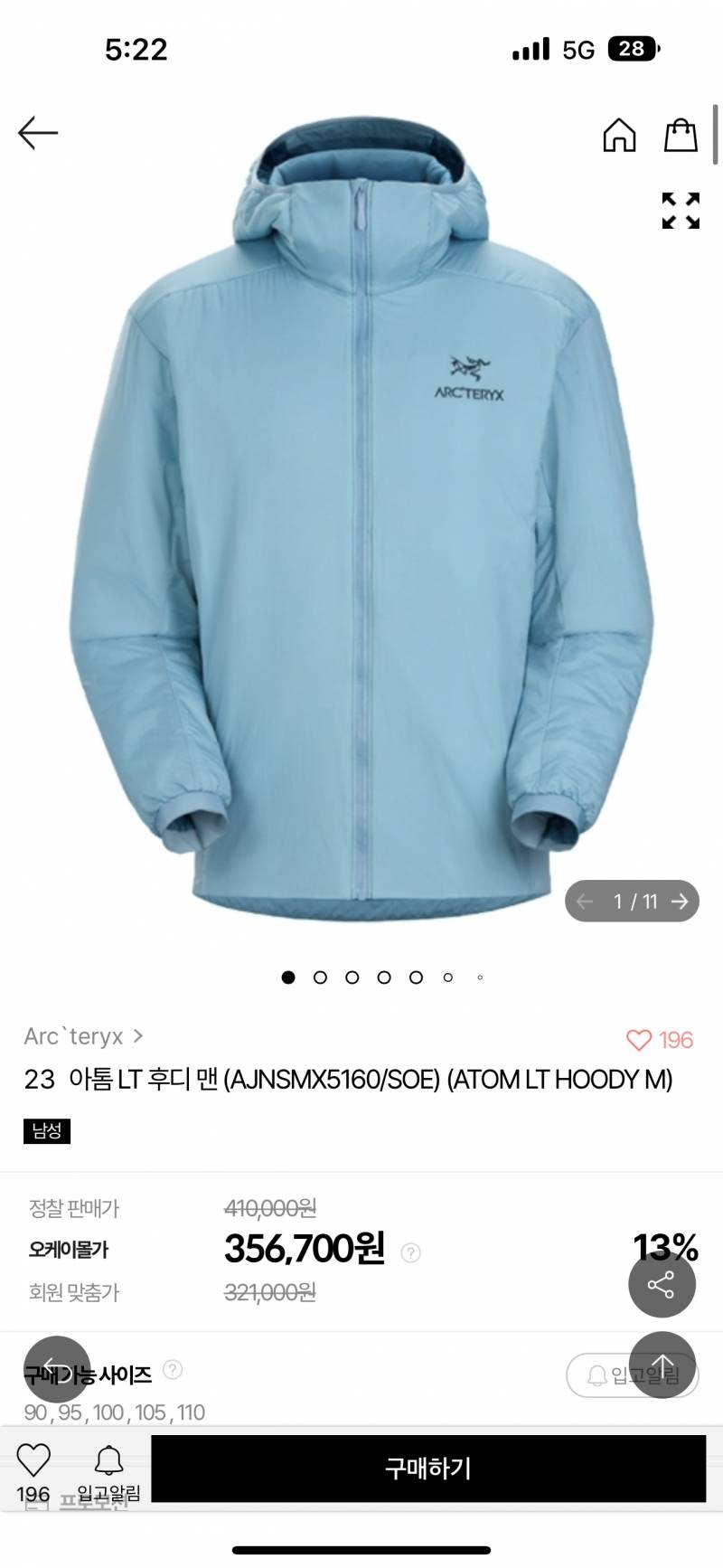Viewport: 723px width, 1568px height.
Task: Select the fourth carousel pagination dot
Action: click(383, 978)
